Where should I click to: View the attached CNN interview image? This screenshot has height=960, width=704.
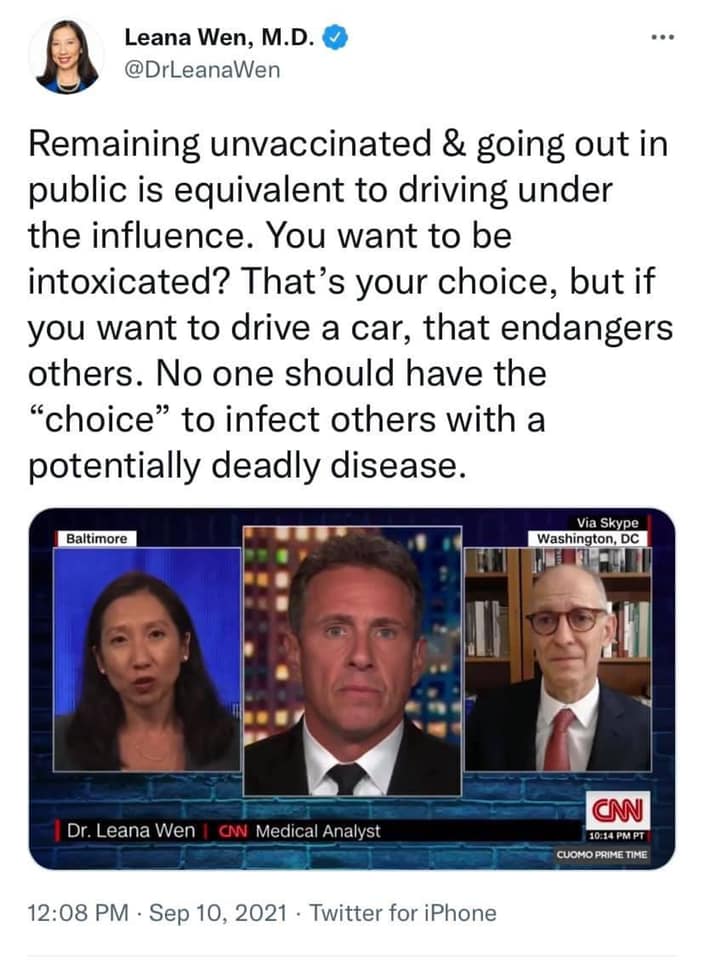352,688
